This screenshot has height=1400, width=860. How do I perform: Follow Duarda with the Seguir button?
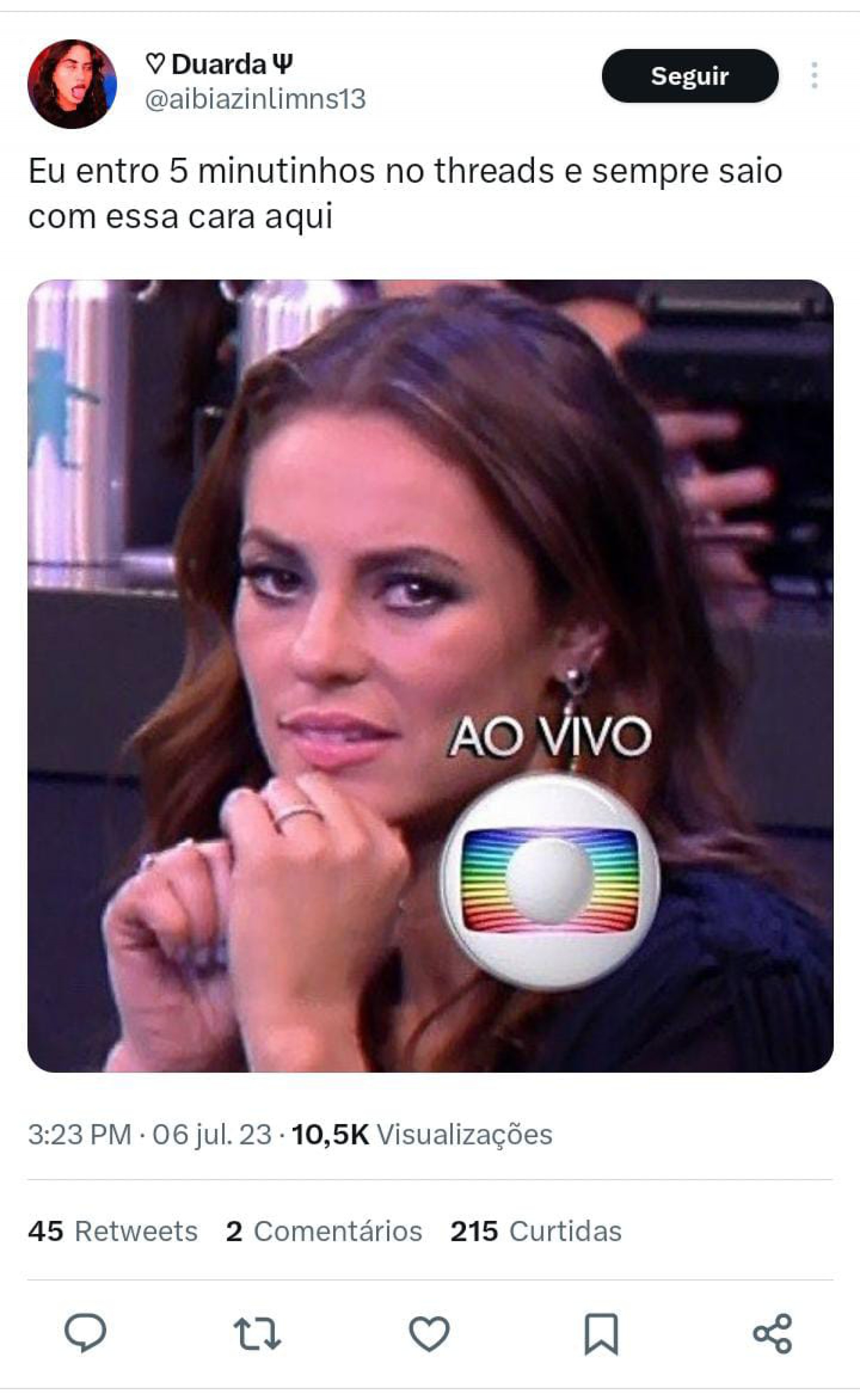pyautogui.click(x=689, y=76)
